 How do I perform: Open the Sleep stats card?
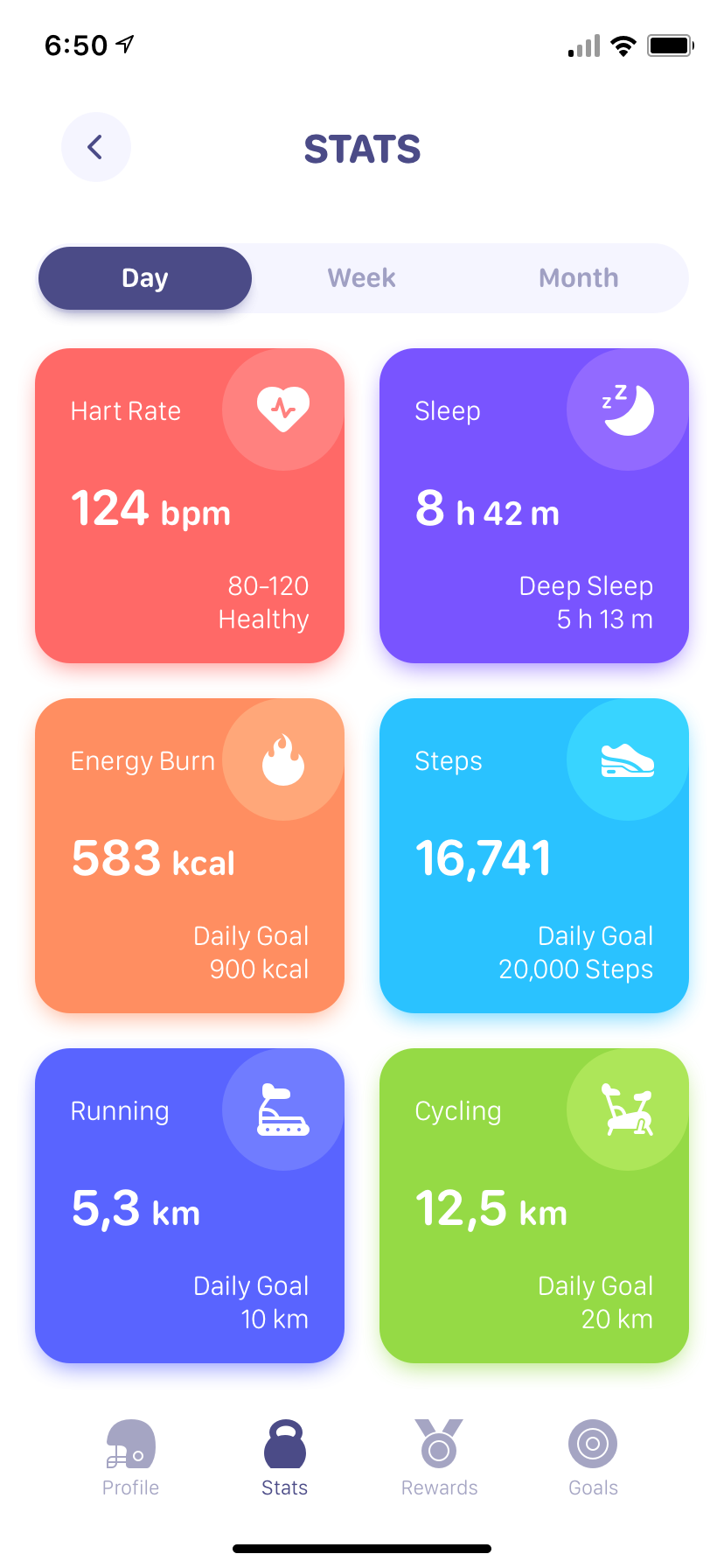click(534, 506)
